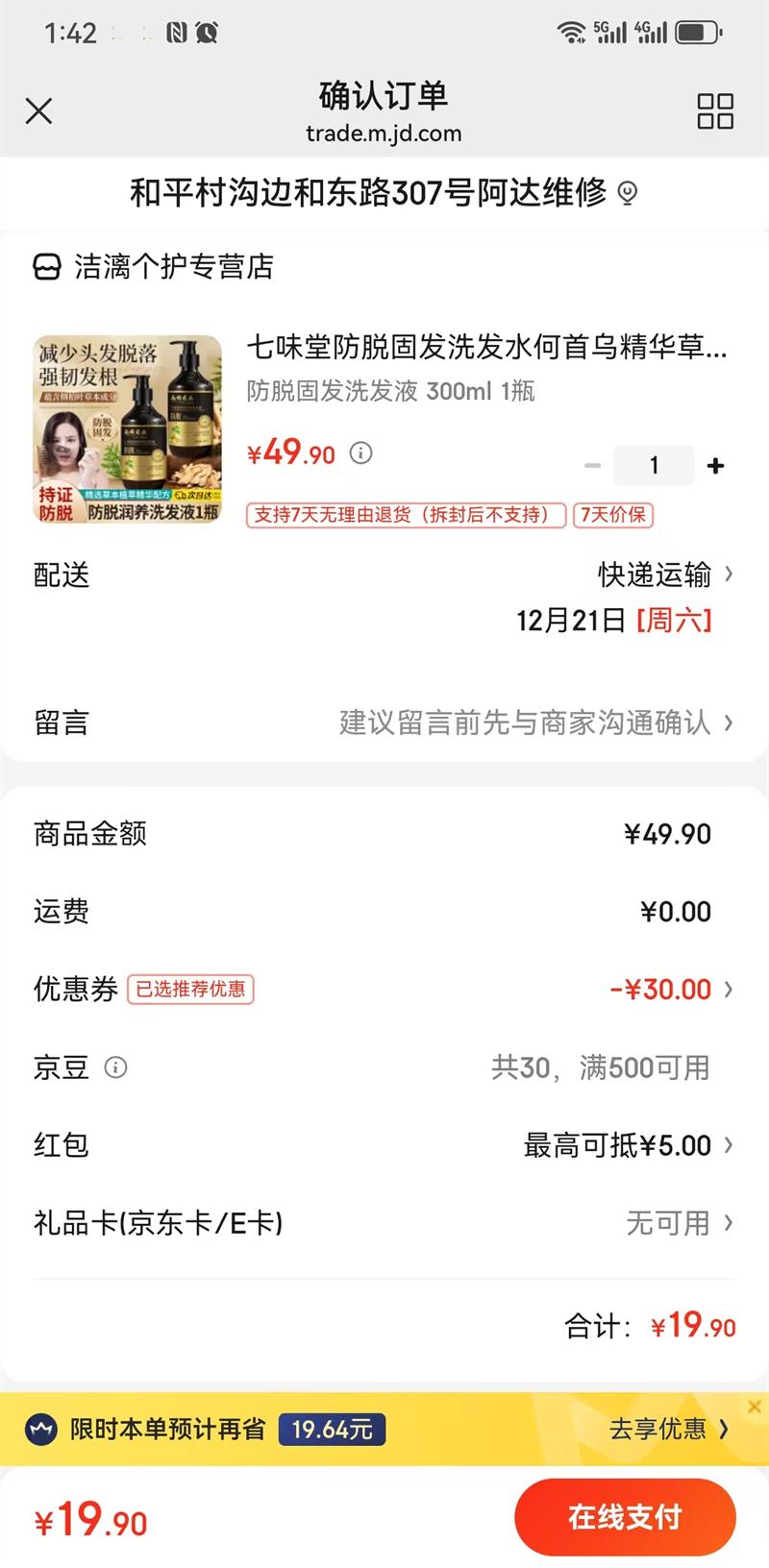
Task: Open the four-square grid menu
Action: 714,111
